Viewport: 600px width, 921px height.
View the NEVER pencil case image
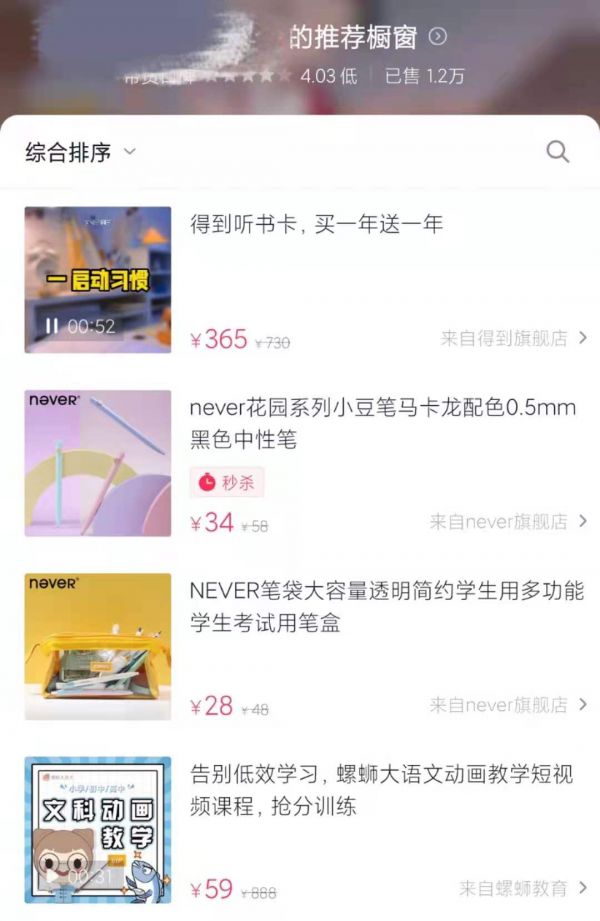pyautogui.click(x=98, y=646)
